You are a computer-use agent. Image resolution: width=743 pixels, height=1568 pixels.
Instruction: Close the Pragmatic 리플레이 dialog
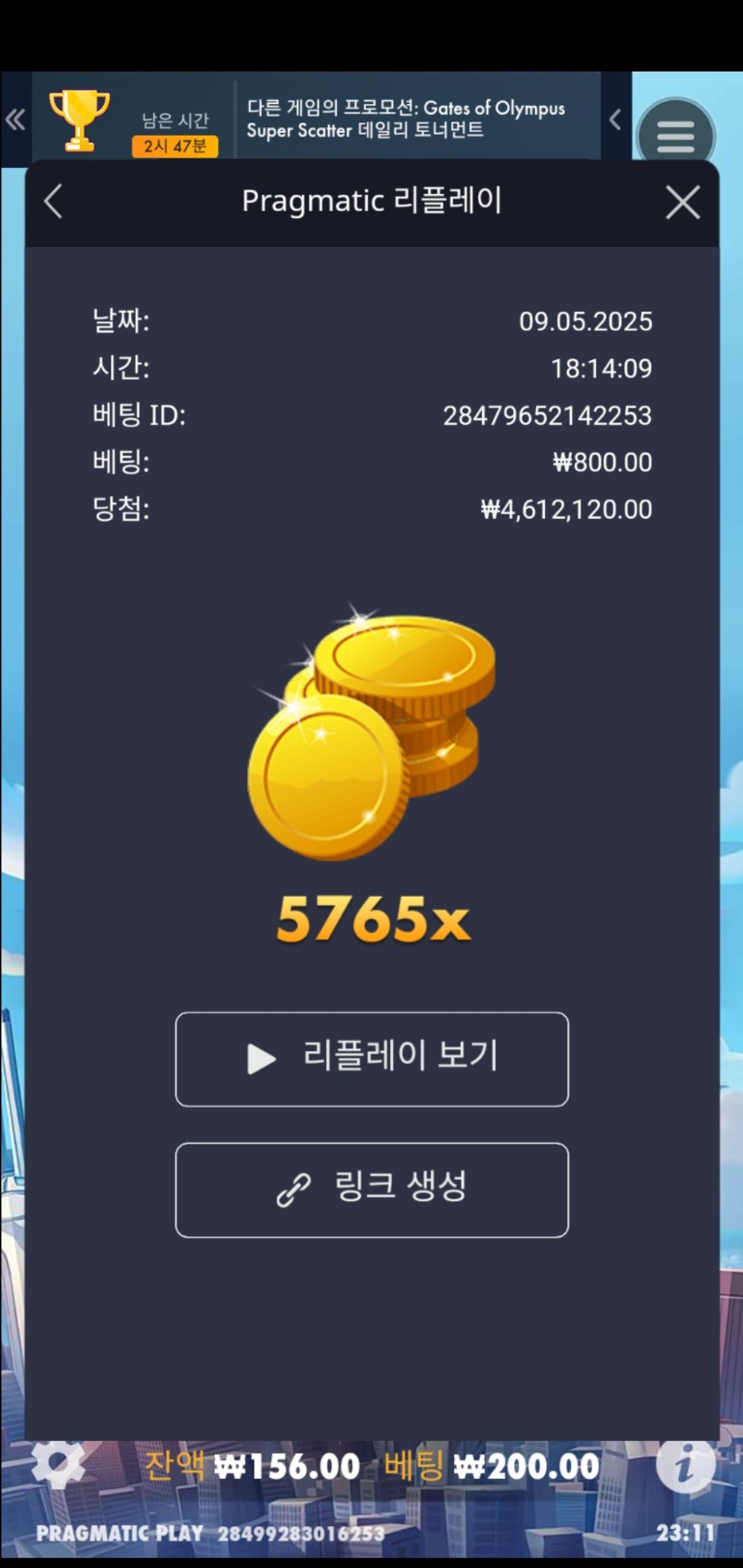click(x=683, y=201)
